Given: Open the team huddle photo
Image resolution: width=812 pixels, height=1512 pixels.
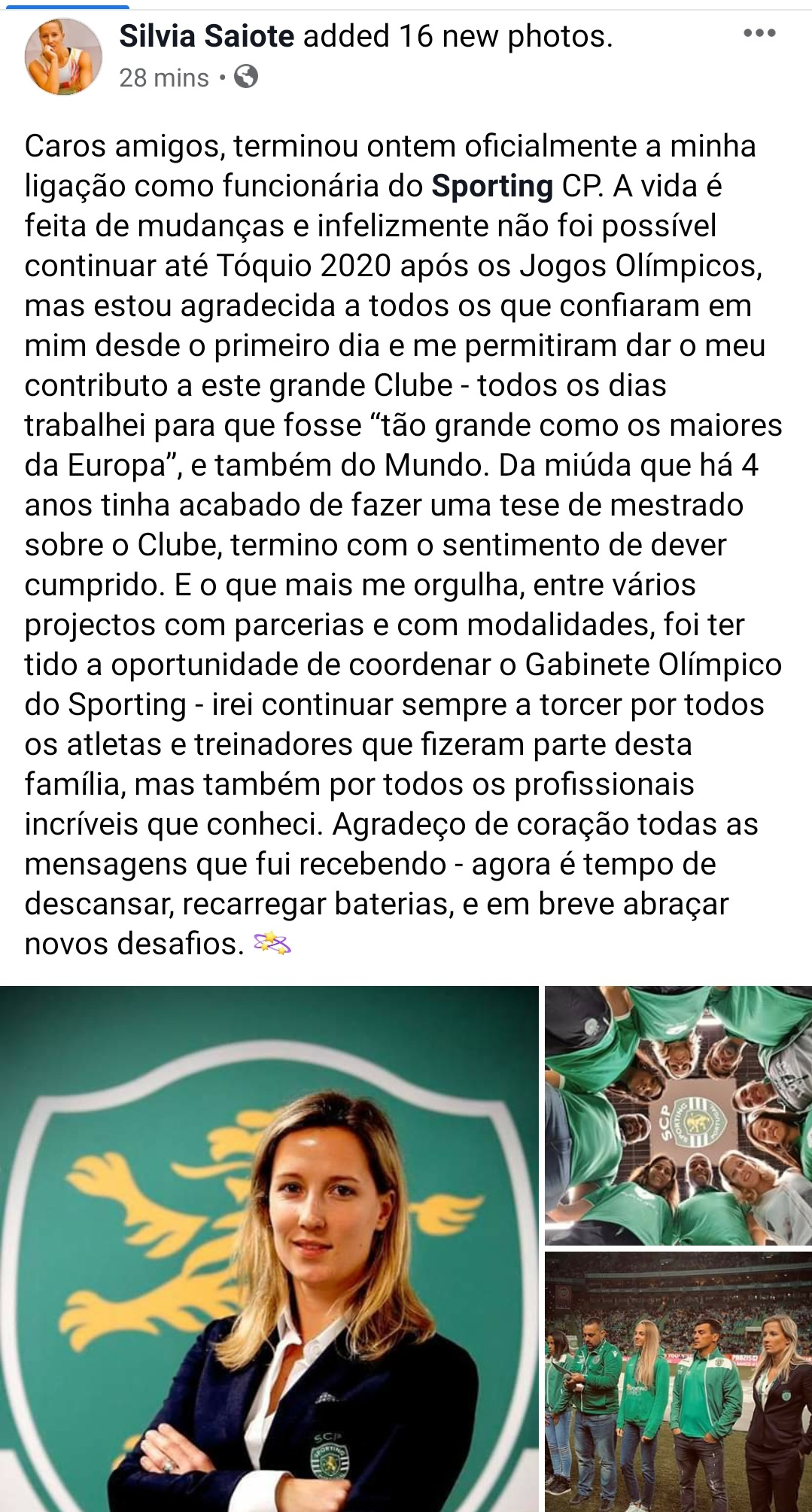Looking at the screenshot, I should pos(678,1115).
